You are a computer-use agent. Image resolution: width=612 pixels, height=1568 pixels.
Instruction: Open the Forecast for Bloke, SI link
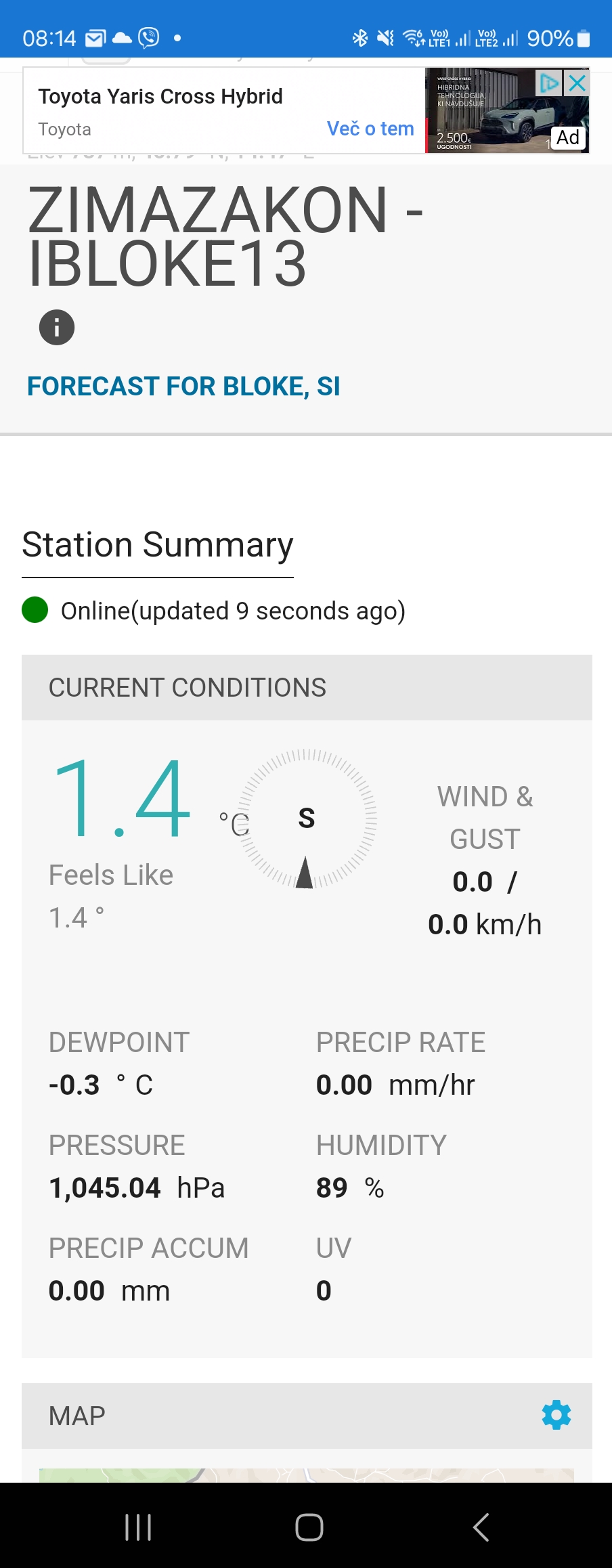(183, 387)
